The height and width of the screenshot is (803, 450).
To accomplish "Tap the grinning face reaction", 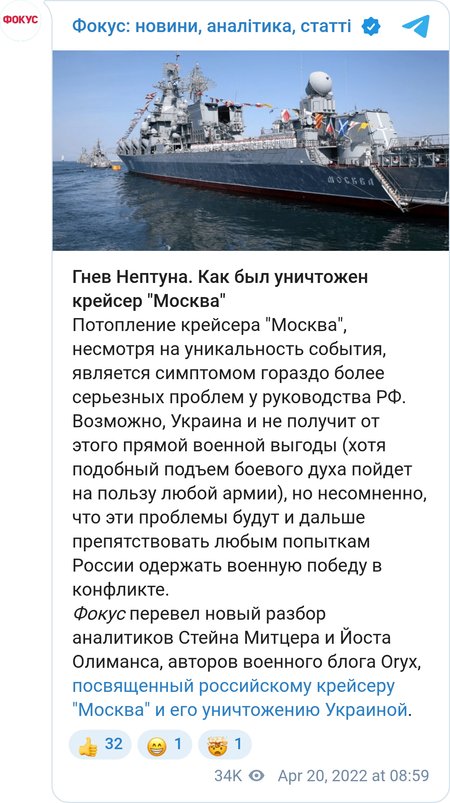I will click(x=164, y=745).
